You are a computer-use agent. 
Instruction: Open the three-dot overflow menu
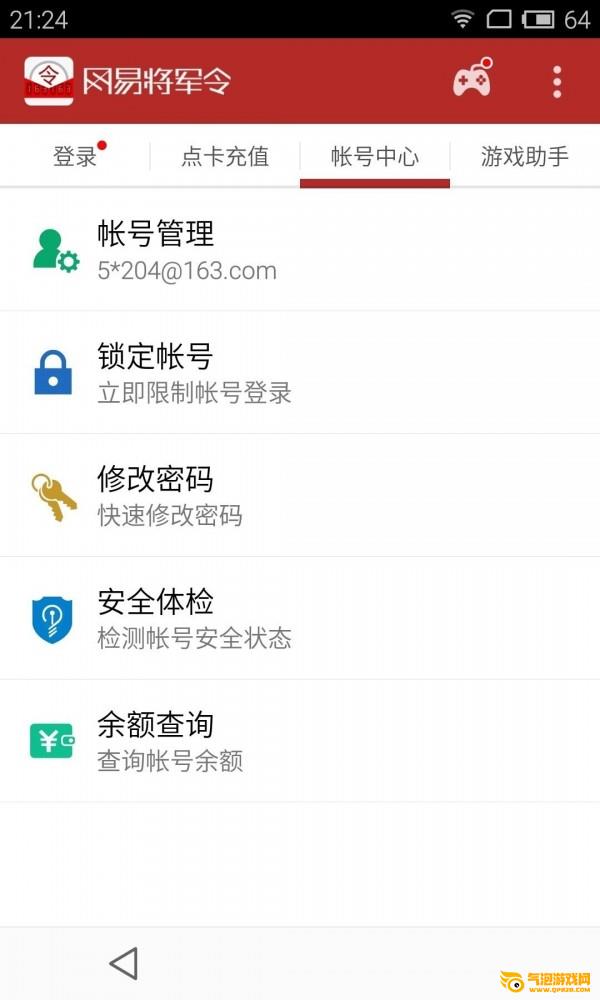[x=557, y=82]
